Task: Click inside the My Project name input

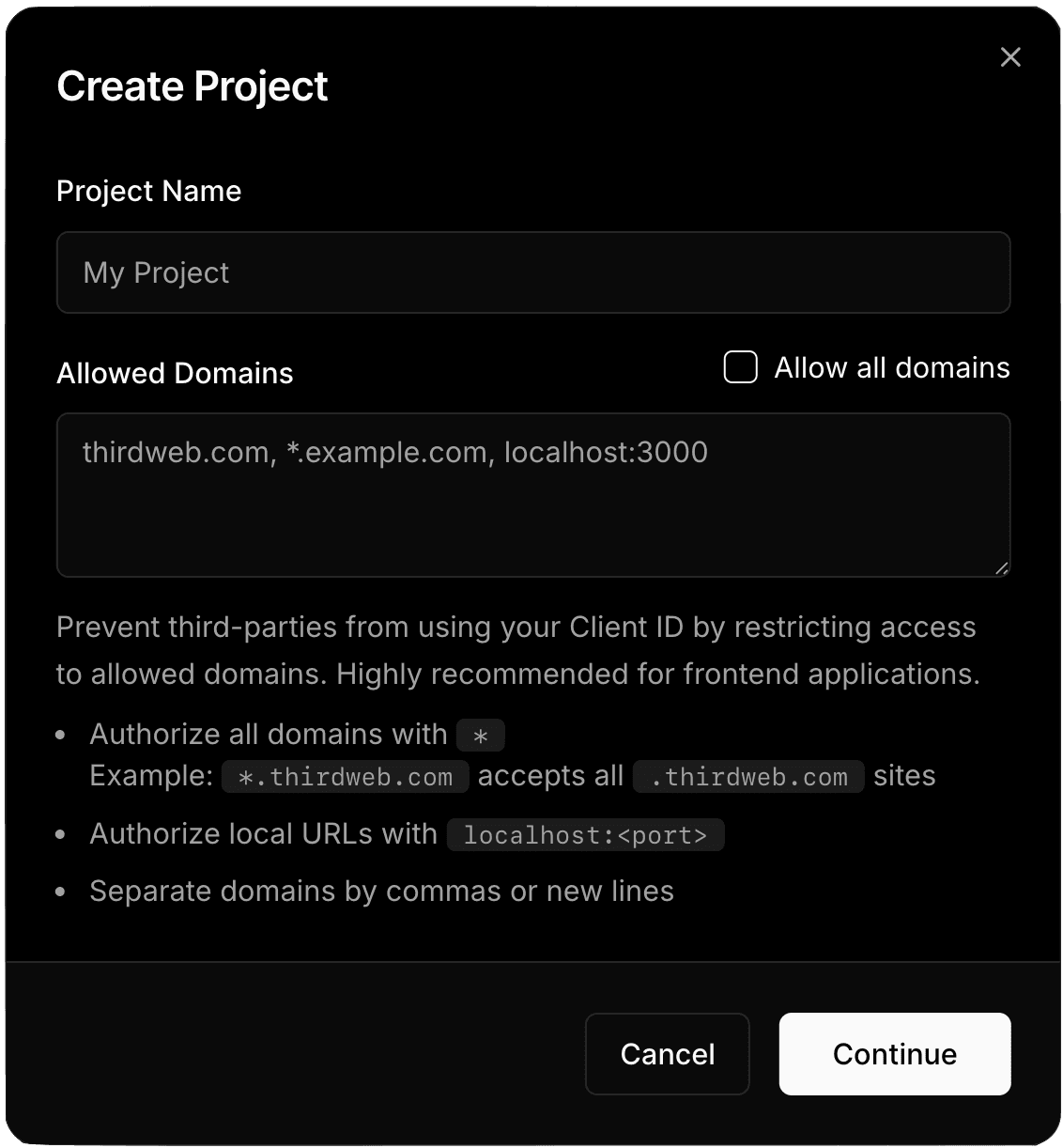Action: [x=532, y=272]
